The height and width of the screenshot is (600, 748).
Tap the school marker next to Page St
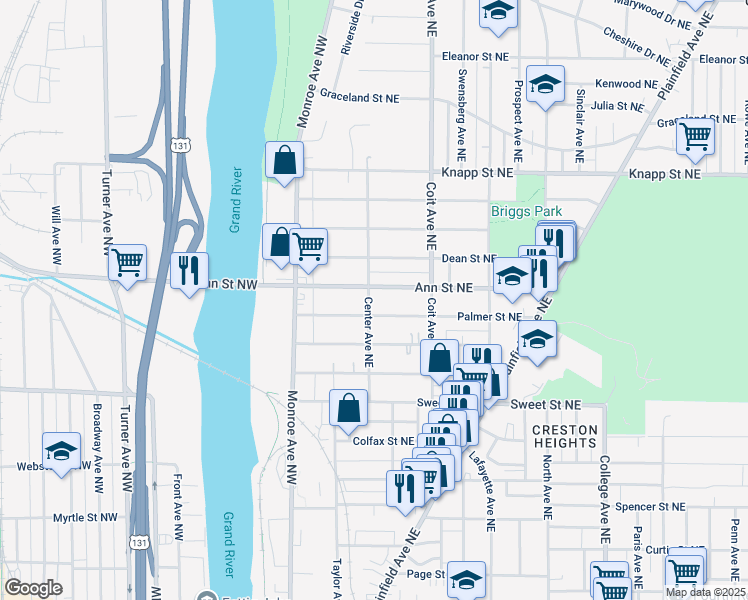click(x=467, y=580)
